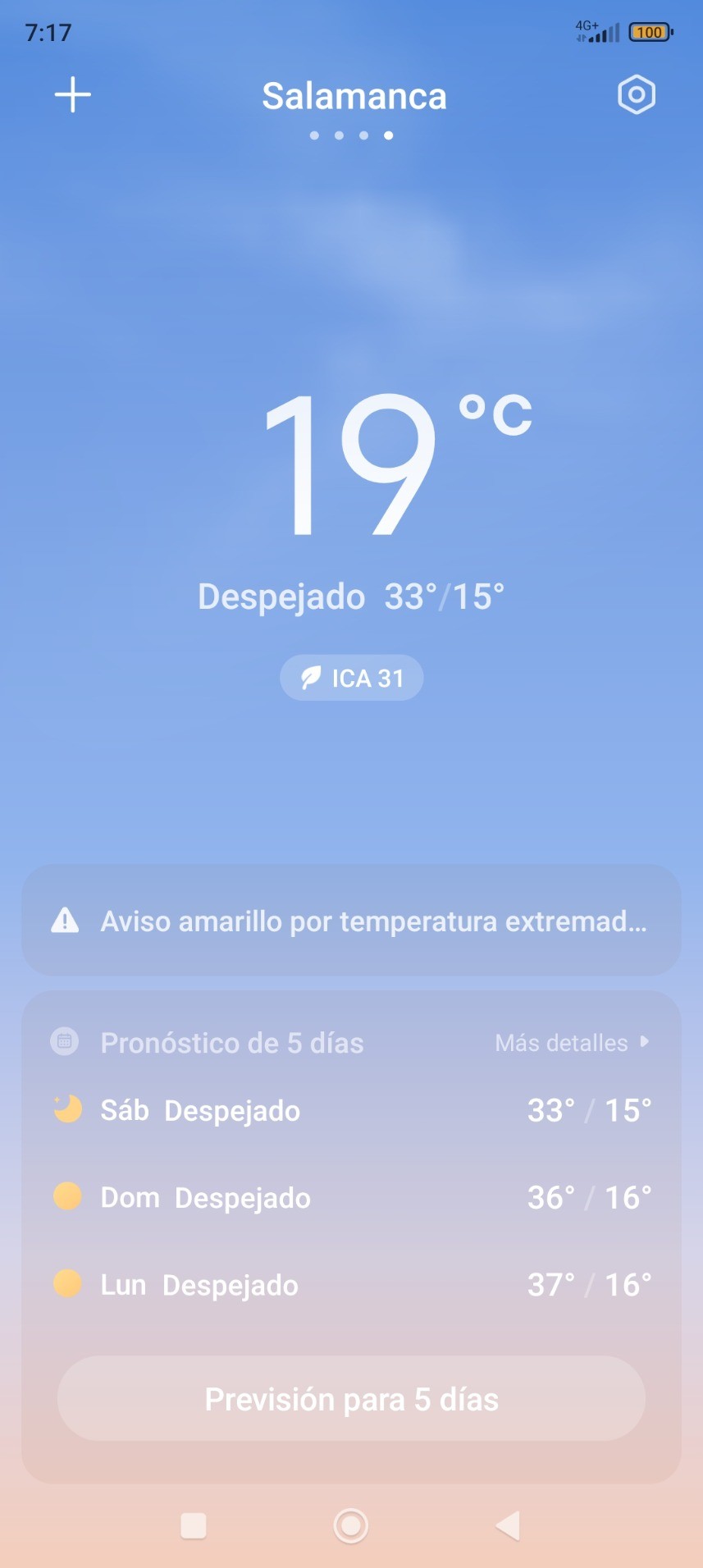This screenshot has height=1568, width=703.
Task: Return to the home screen
Action: 351,1525
